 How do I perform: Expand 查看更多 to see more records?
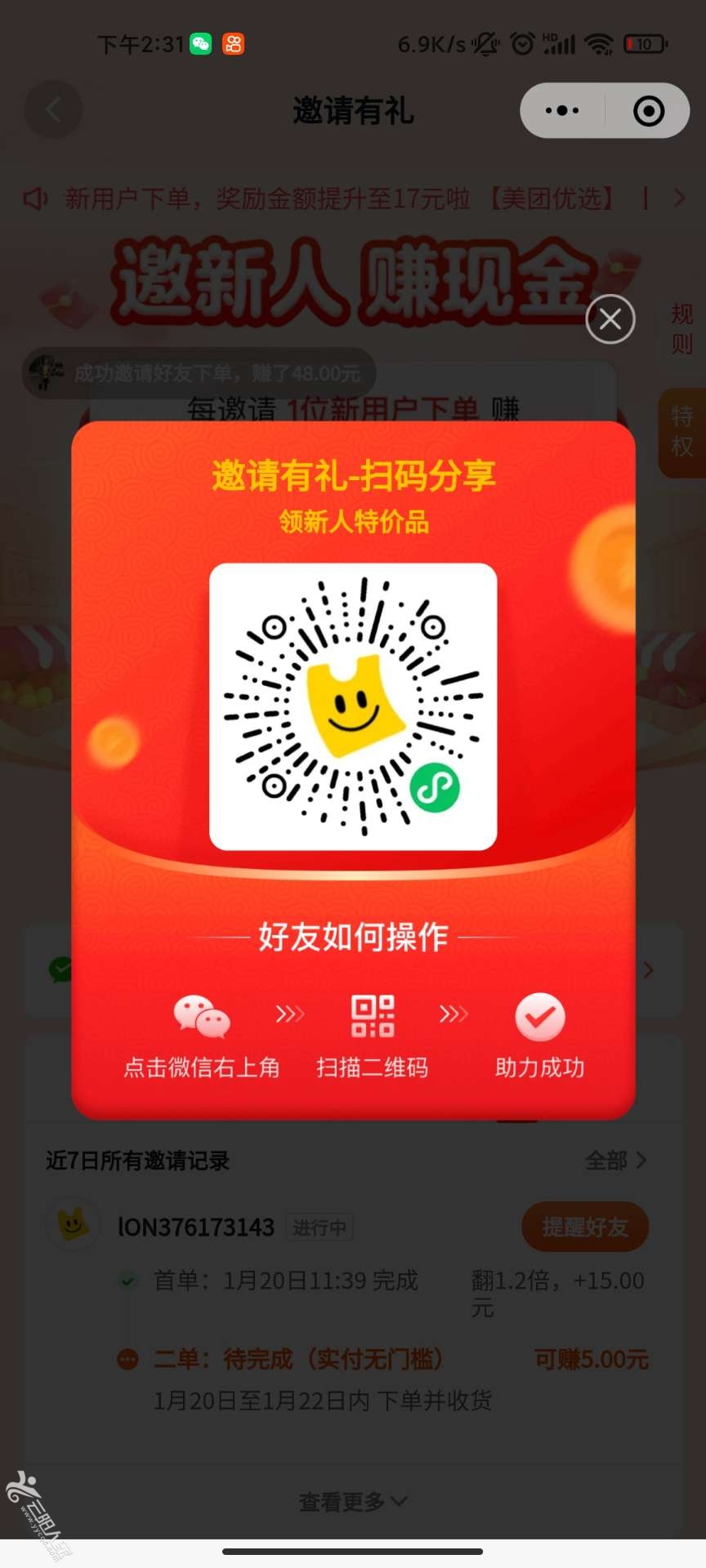point(352,1501)
